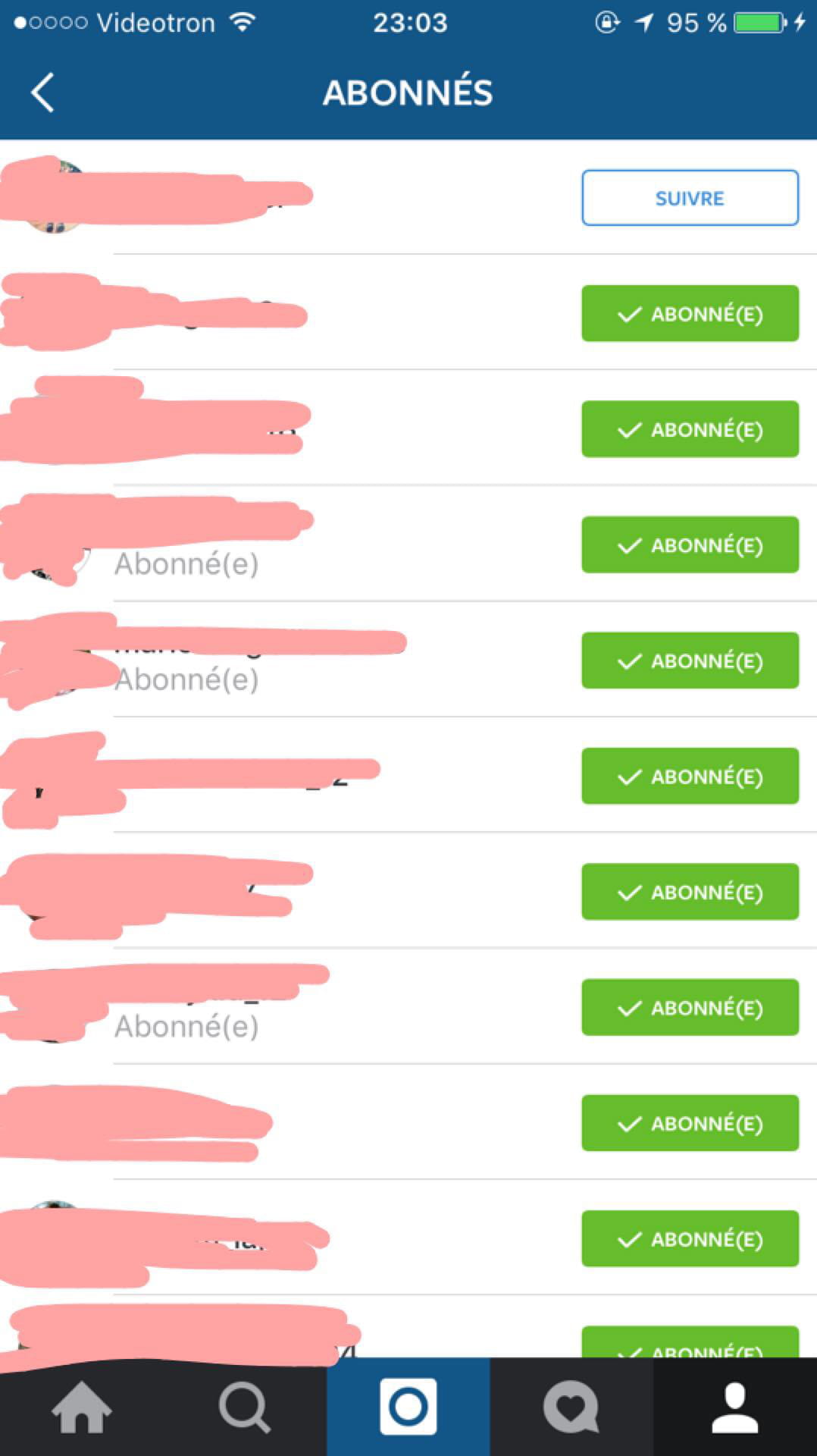The height and width of the screenshot is (1456, 817).
Task: Switch to the profile tab
Action: pos(735,1407)
